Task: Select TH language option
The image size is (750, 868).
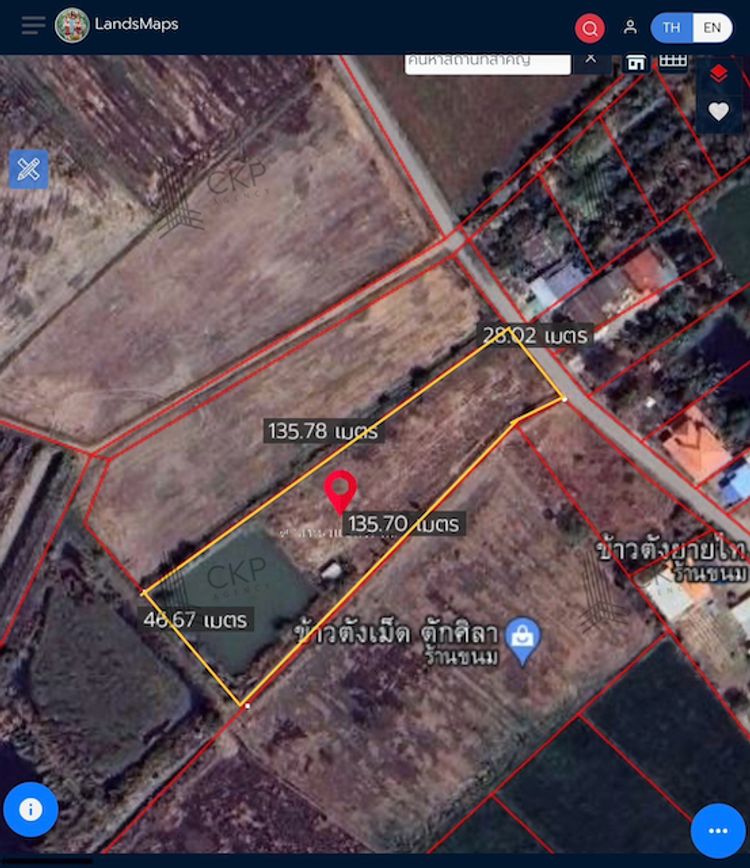Action: [x=671, y=27]
